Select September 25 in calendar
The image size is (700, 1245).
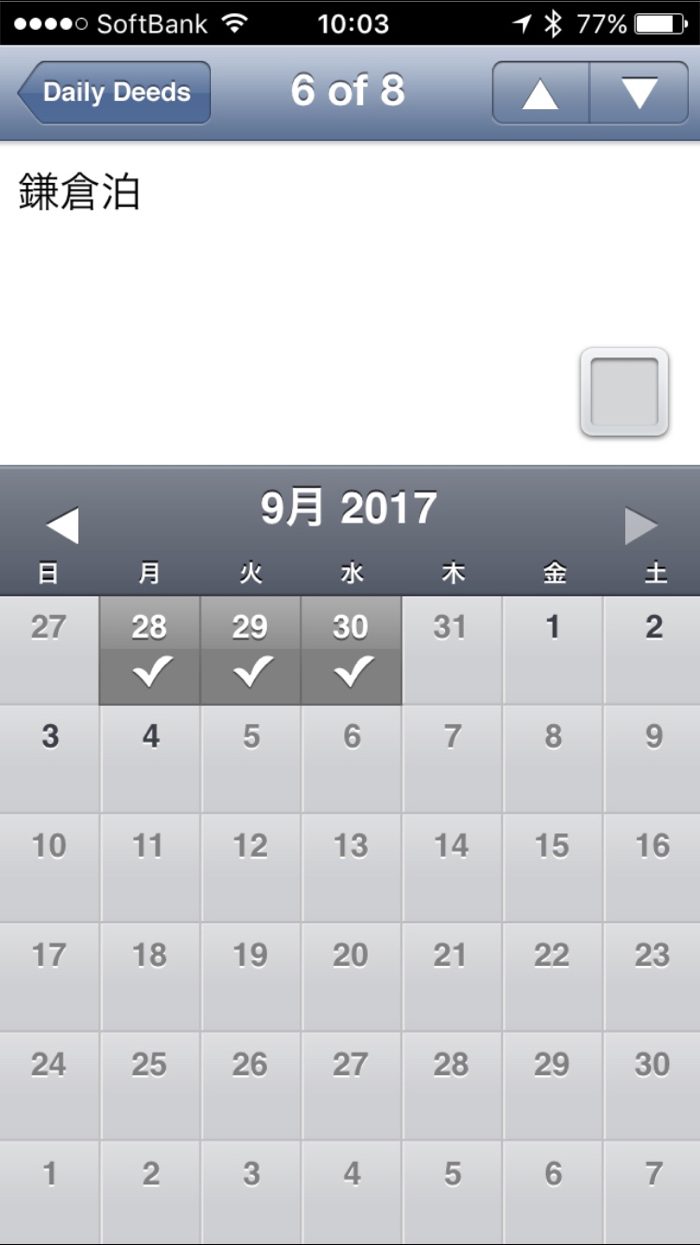[x=150, y=1085]
